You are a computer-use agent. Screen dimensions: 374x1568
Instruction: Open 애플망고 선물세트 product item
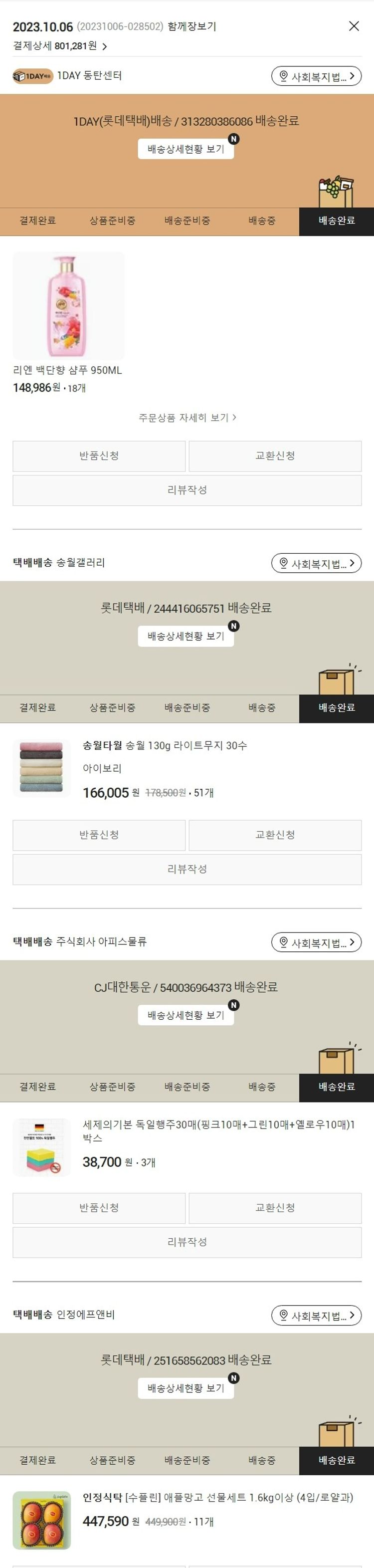tap(218, 1497)
